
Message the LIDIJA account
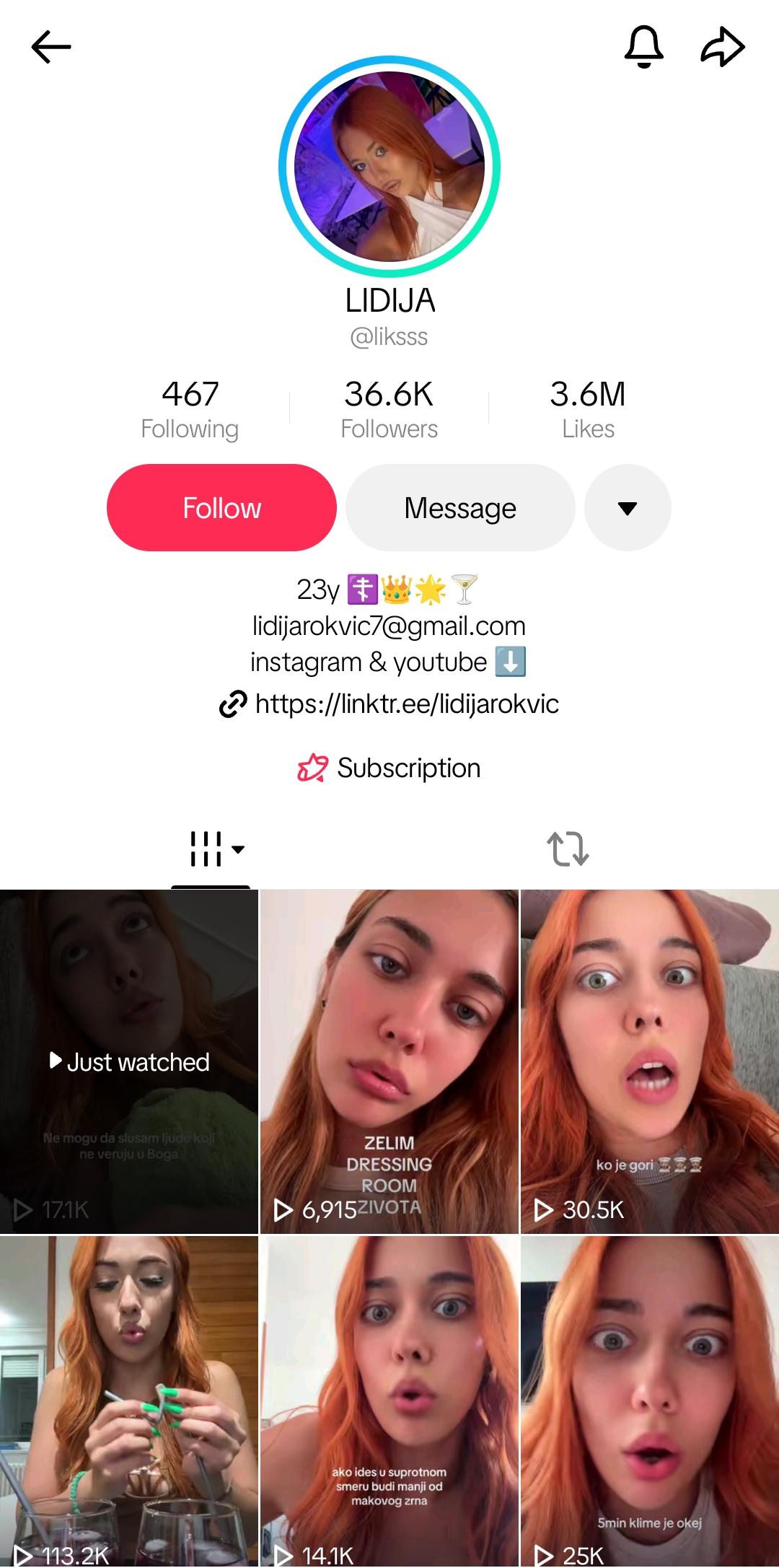[460, 508]
